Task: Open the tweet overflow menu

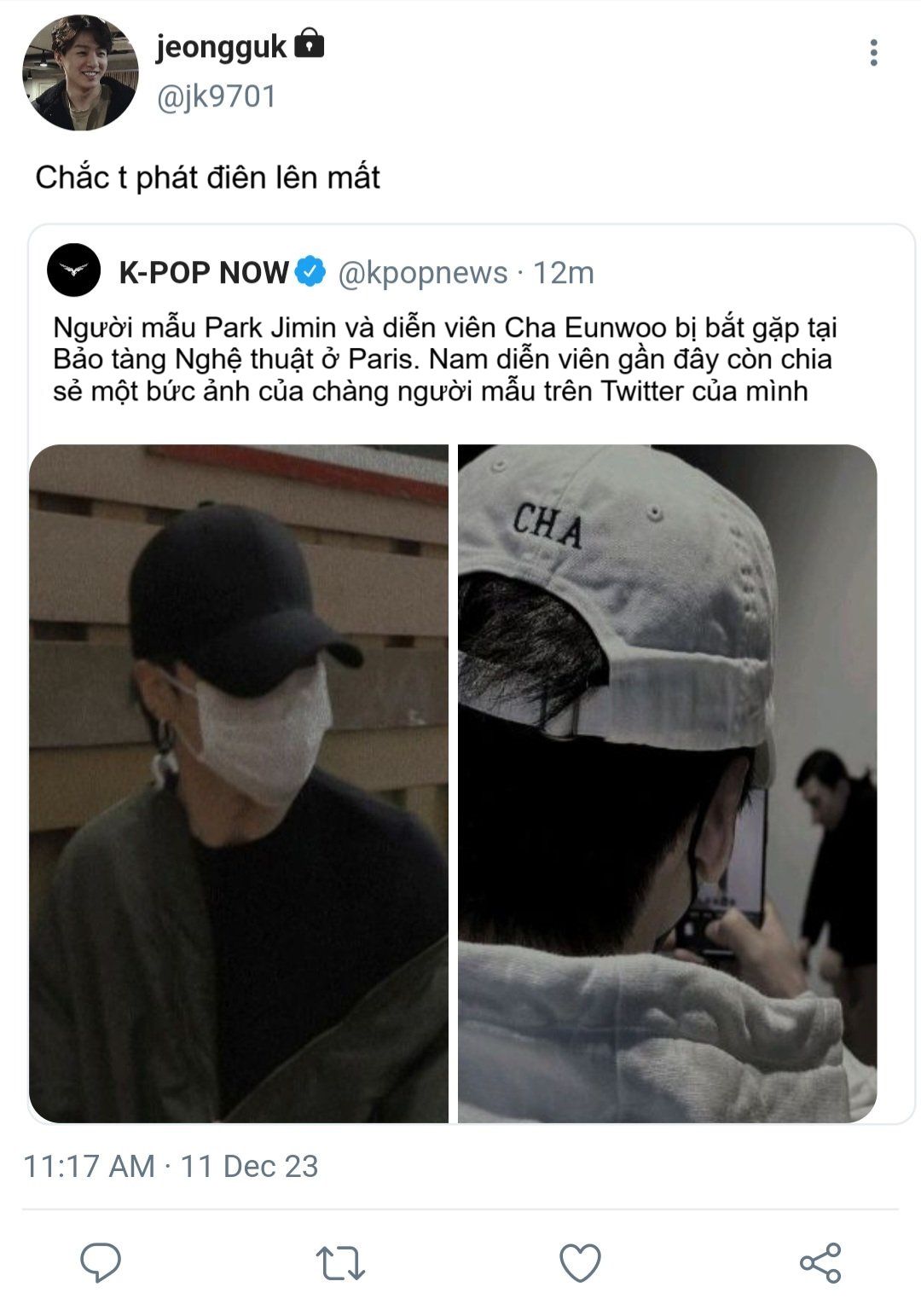Action: click(873, 53)
